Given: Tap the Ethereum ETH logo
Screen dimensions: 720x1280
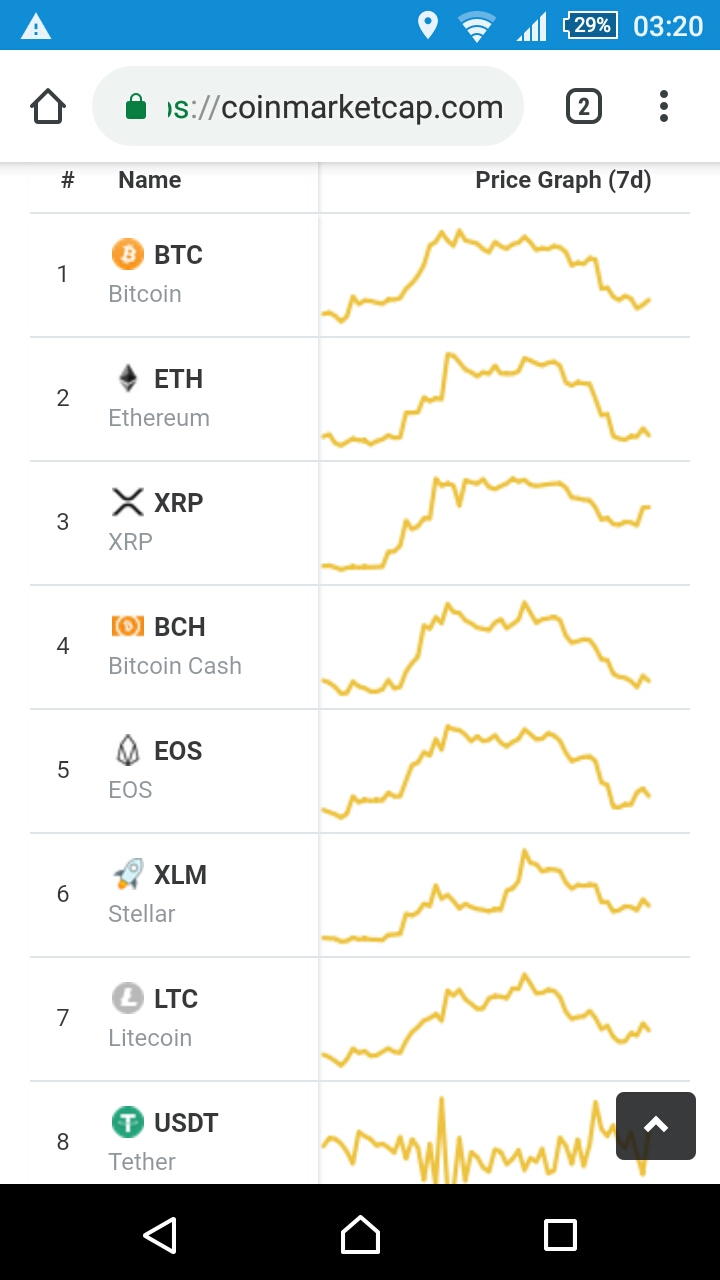Looking at the screenshot, I should tap(127, 379).
